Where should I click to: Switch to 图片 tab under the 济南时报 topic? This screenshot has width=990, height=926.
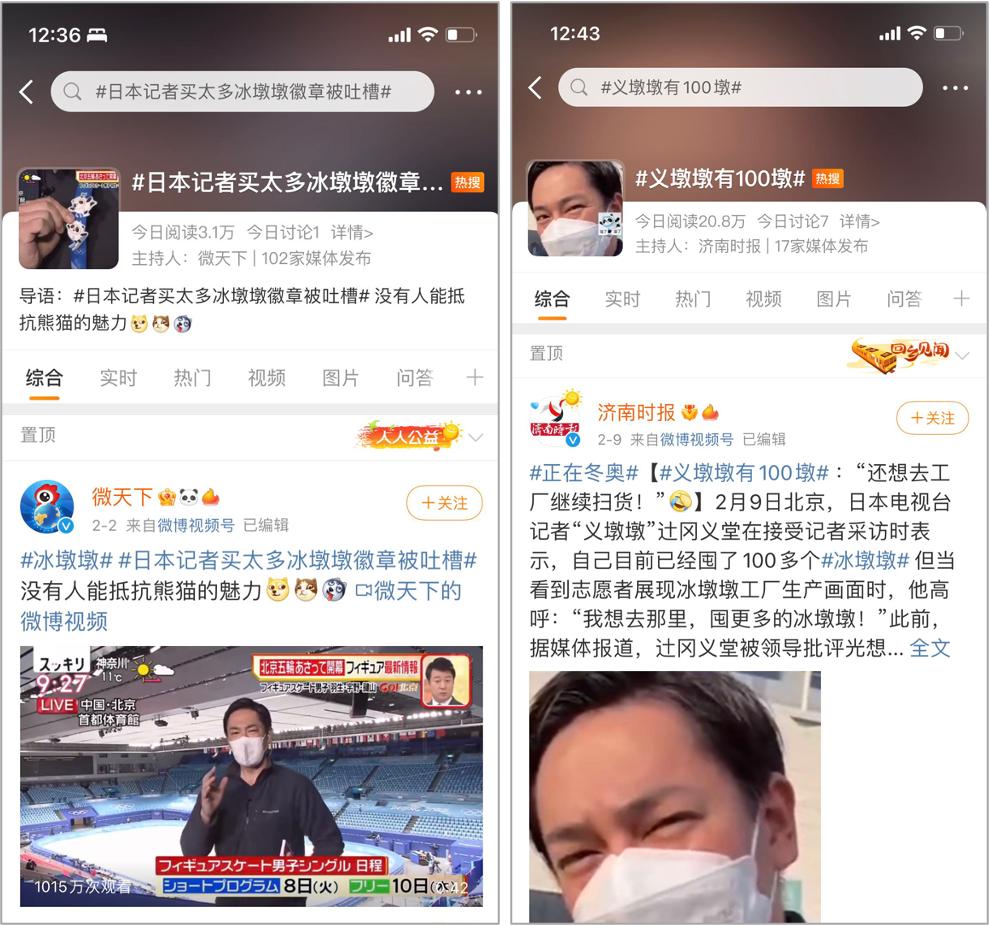(x=833, y=299)
